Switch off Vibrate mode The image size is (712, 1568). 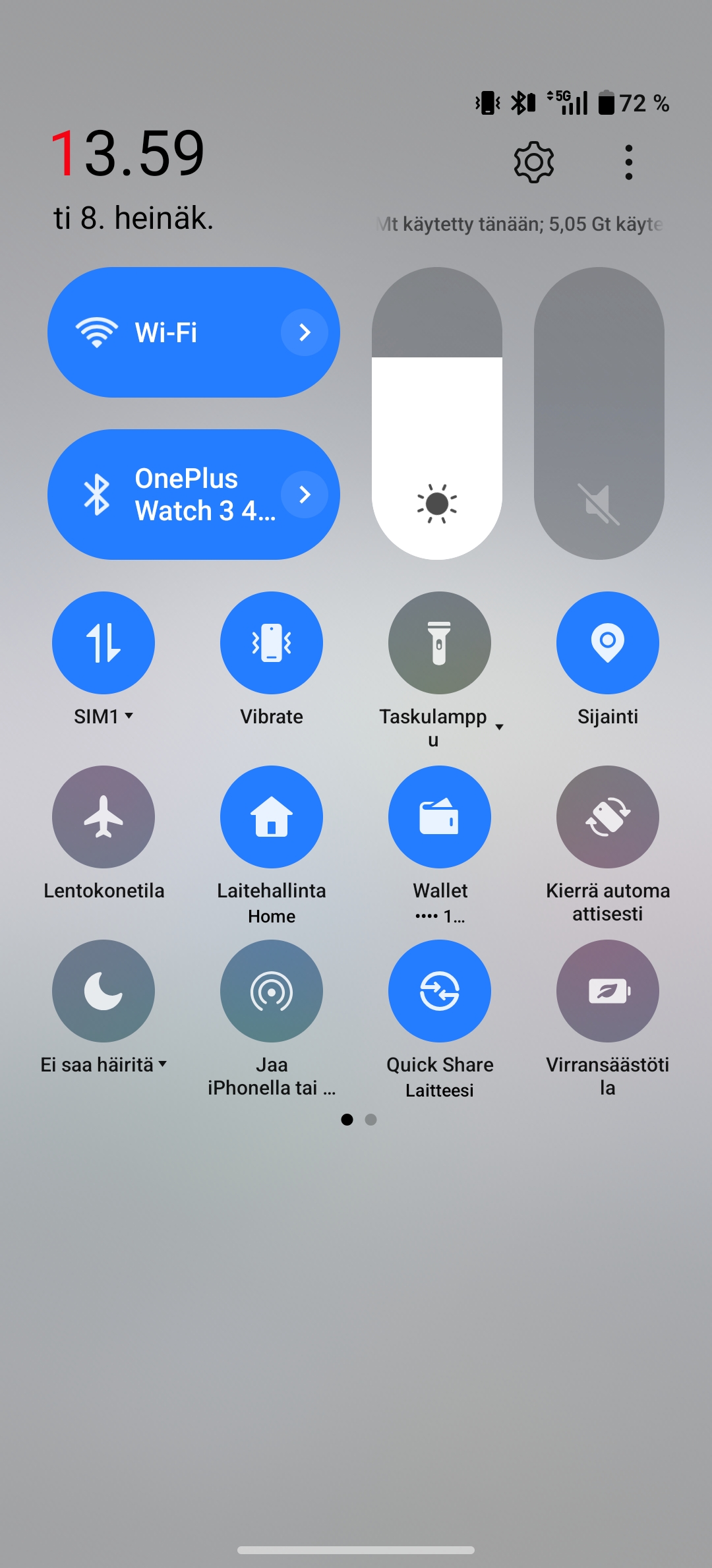[x=272, y=643]
